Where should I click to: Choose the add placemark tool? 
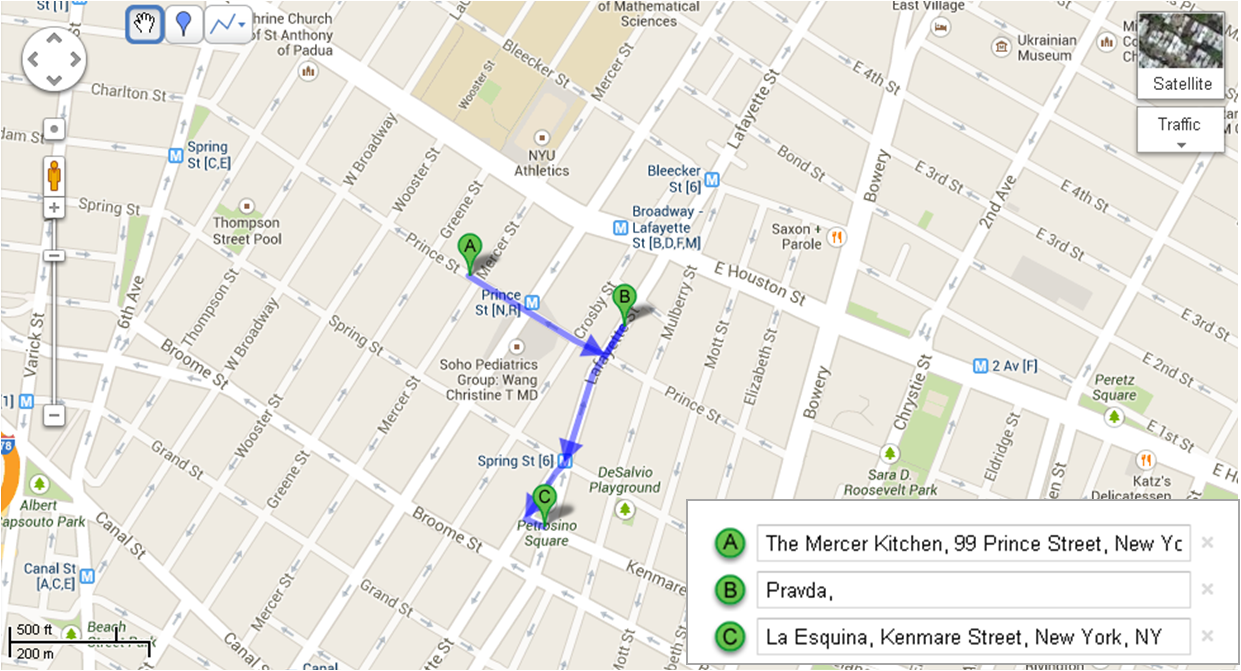183,24
